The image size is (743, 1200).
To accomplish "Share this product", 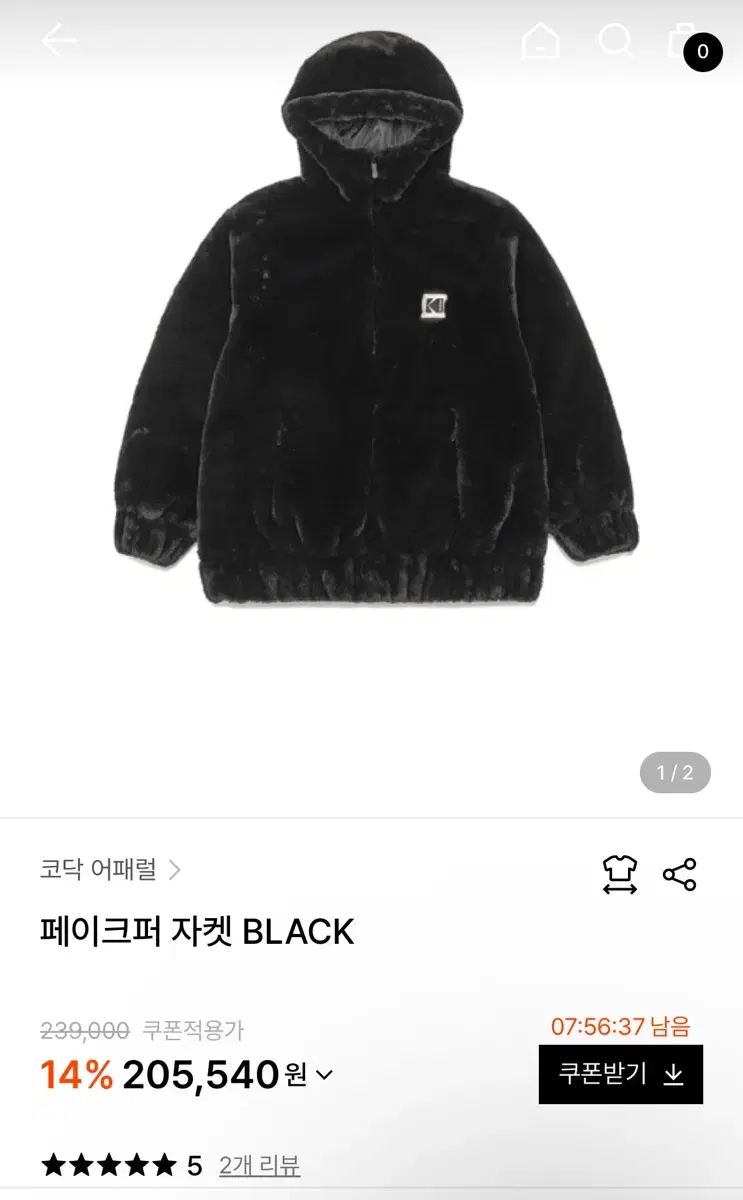I will (x=680, y=874).
